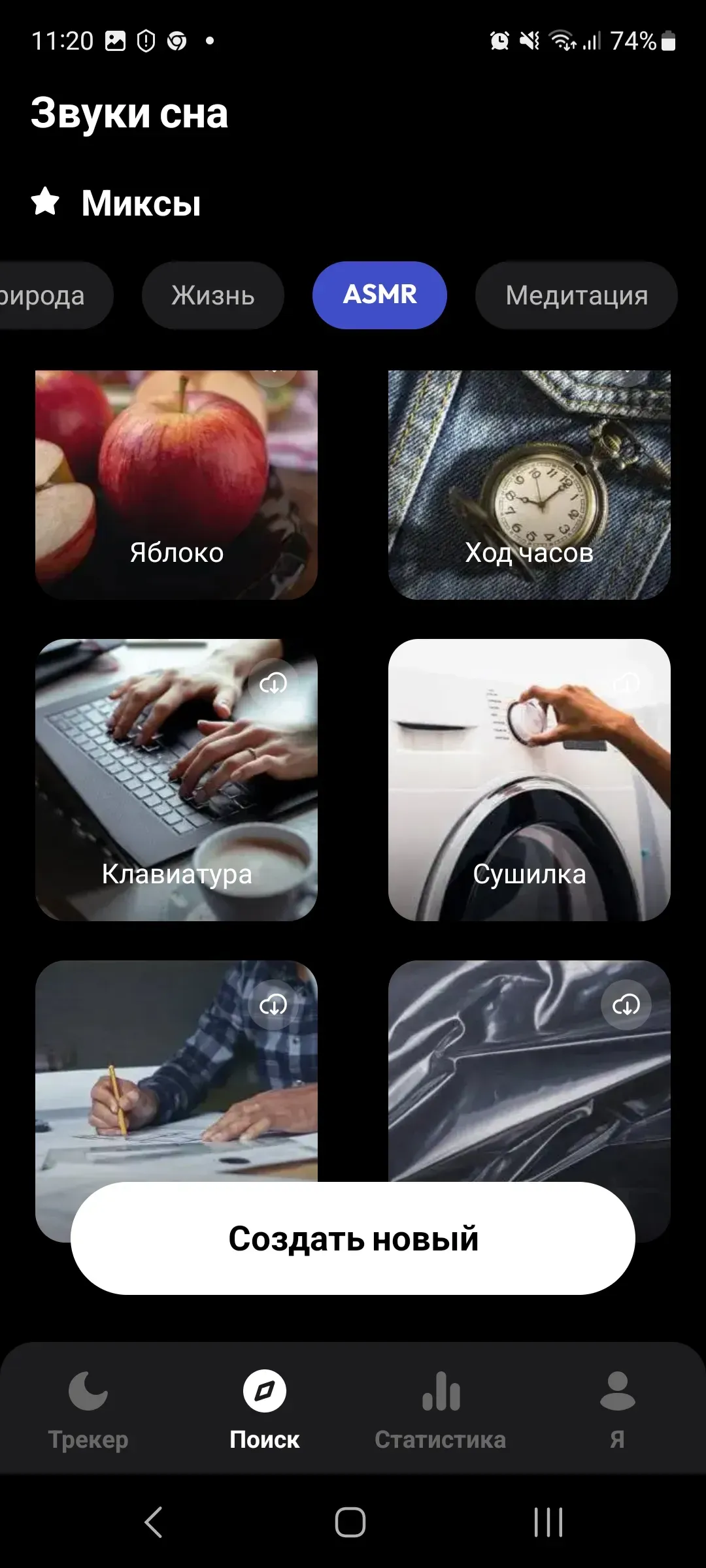Tap Создать новый button
Viewport: 706px width, 1568px height.
[353, 1238]
